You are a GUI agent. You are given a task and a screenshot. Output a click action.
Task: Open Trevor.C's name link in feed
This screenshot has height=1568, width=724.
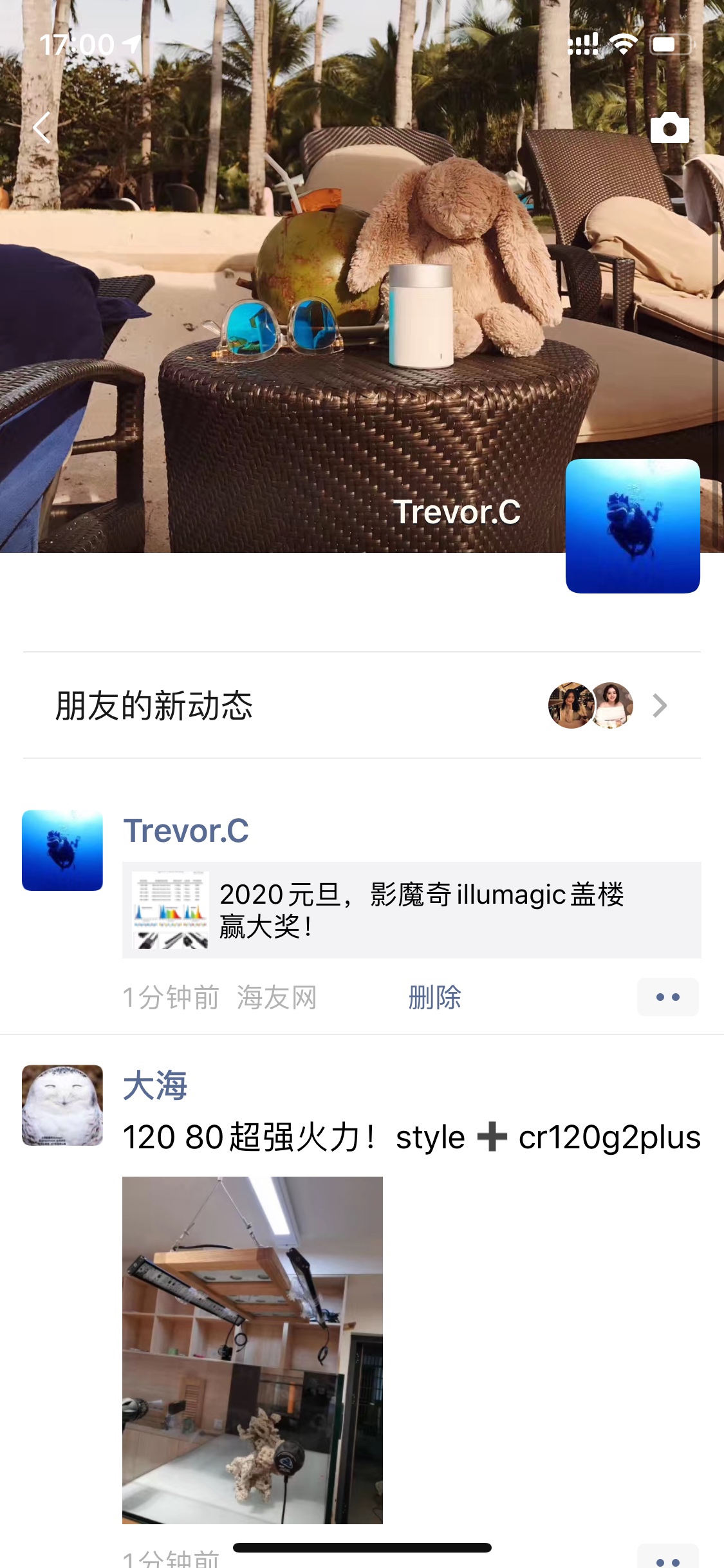[186, 830]
